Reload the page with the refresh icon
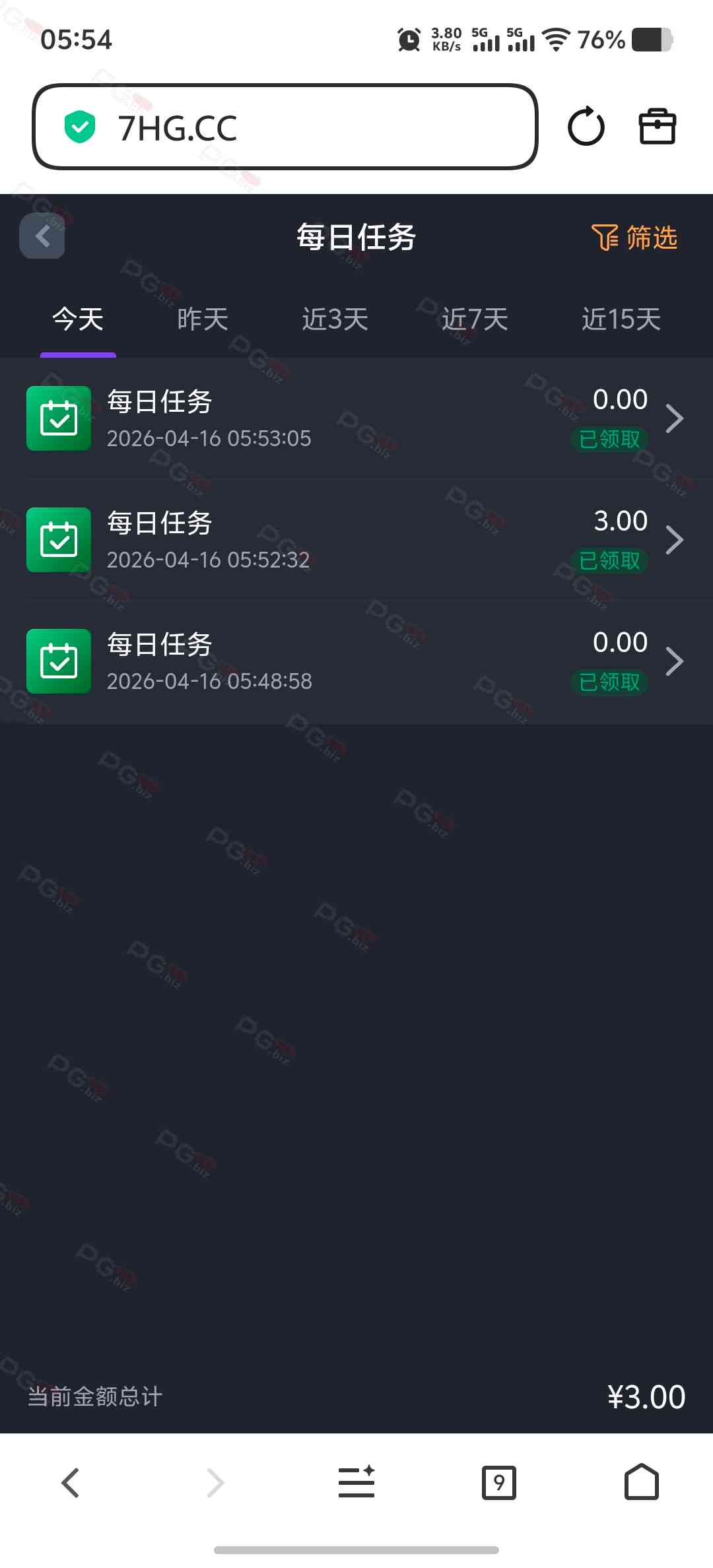Viewport: 713px width, 1568px height. pyautogui.click(x=586, y=127)
